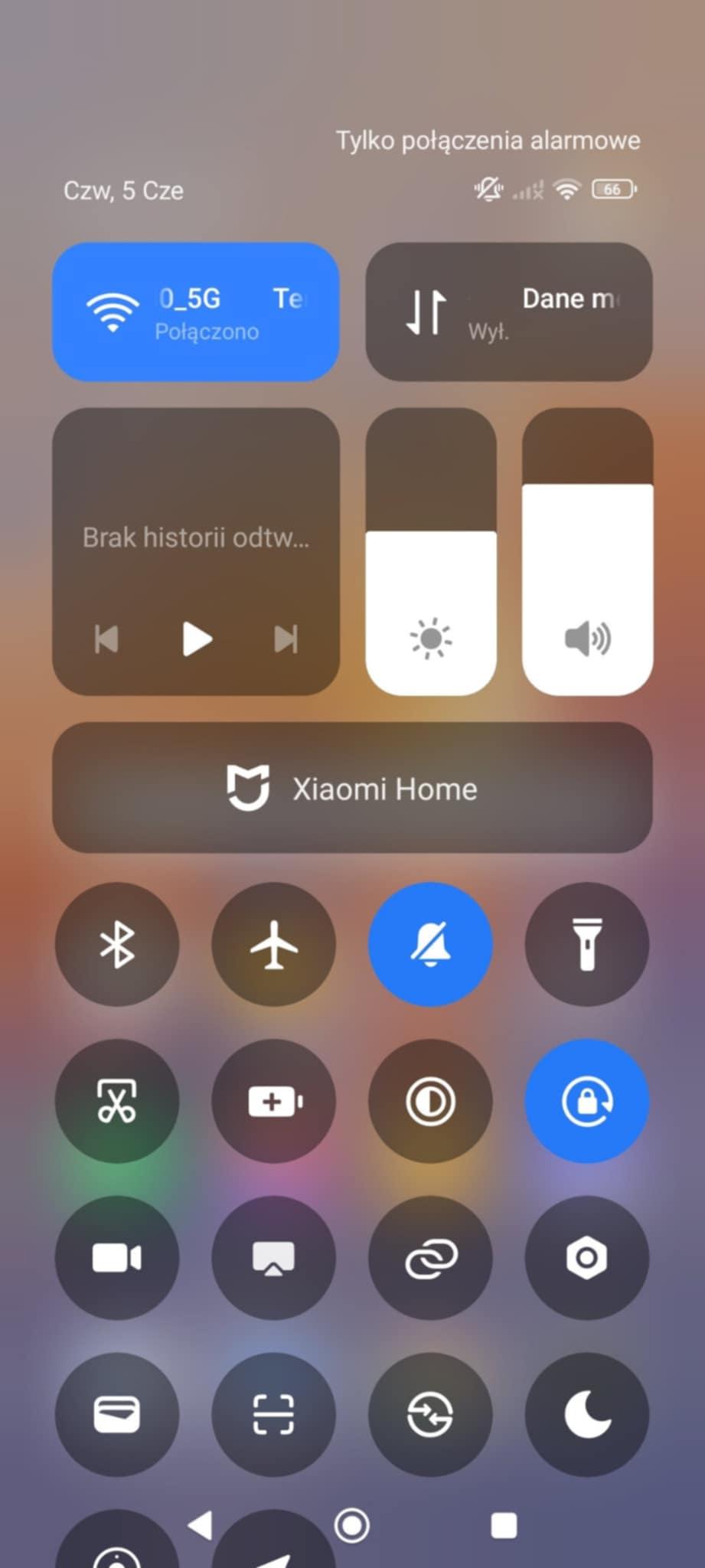Screen dimensions: 705x1568
Task: Open screen cast
Action: [x=273, y=1258]
